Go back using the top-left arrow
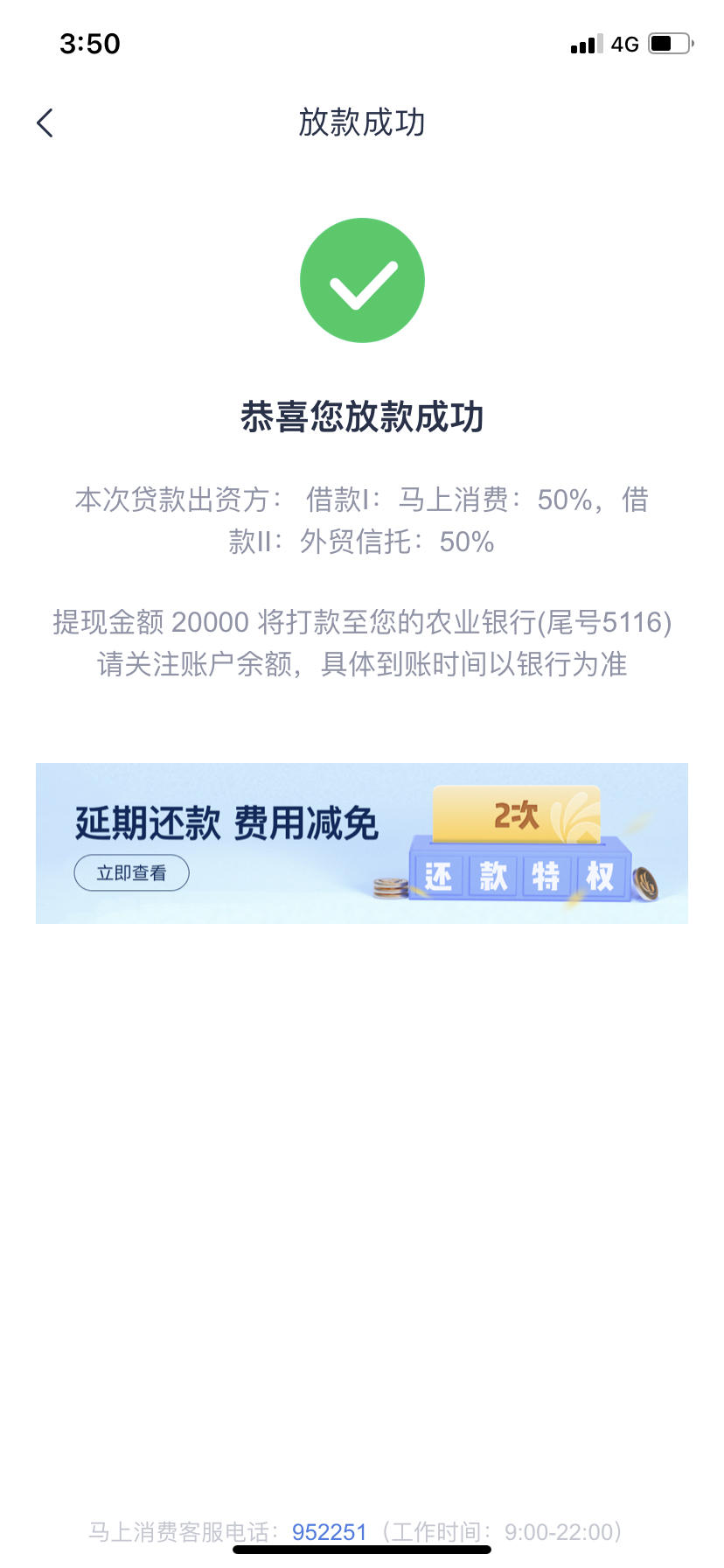 tap(45, 123)
